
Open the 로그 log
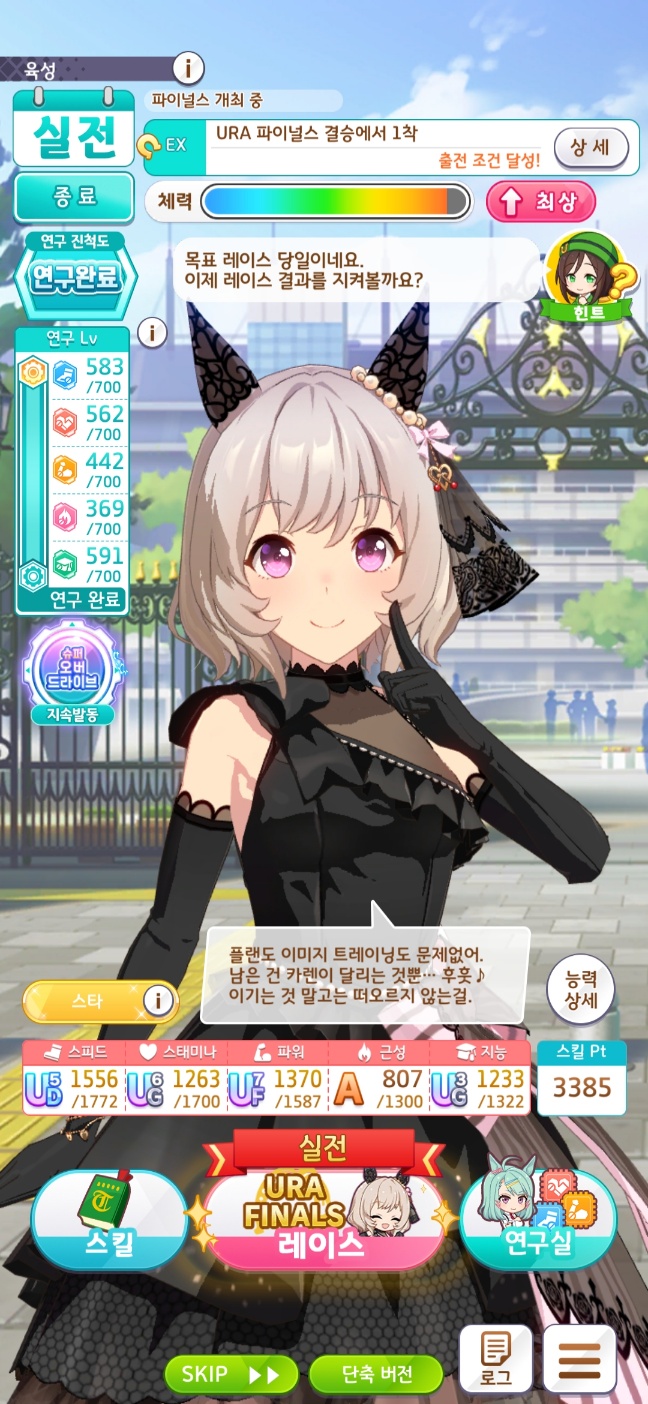[496, 1358]
